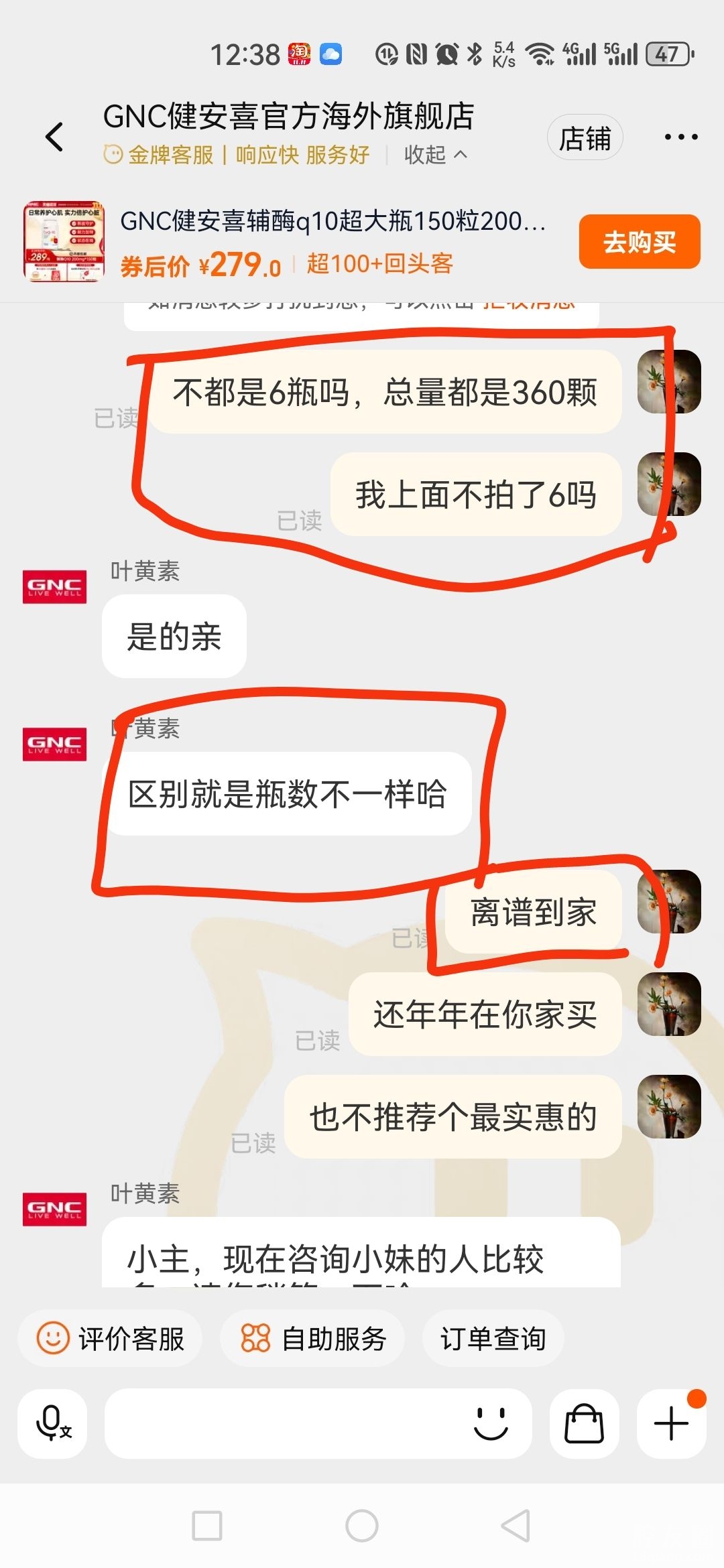Open 自助服务 self-service options
Image resolution: width=724 pixels, height=1568 pixels.
click(313, 1339)
